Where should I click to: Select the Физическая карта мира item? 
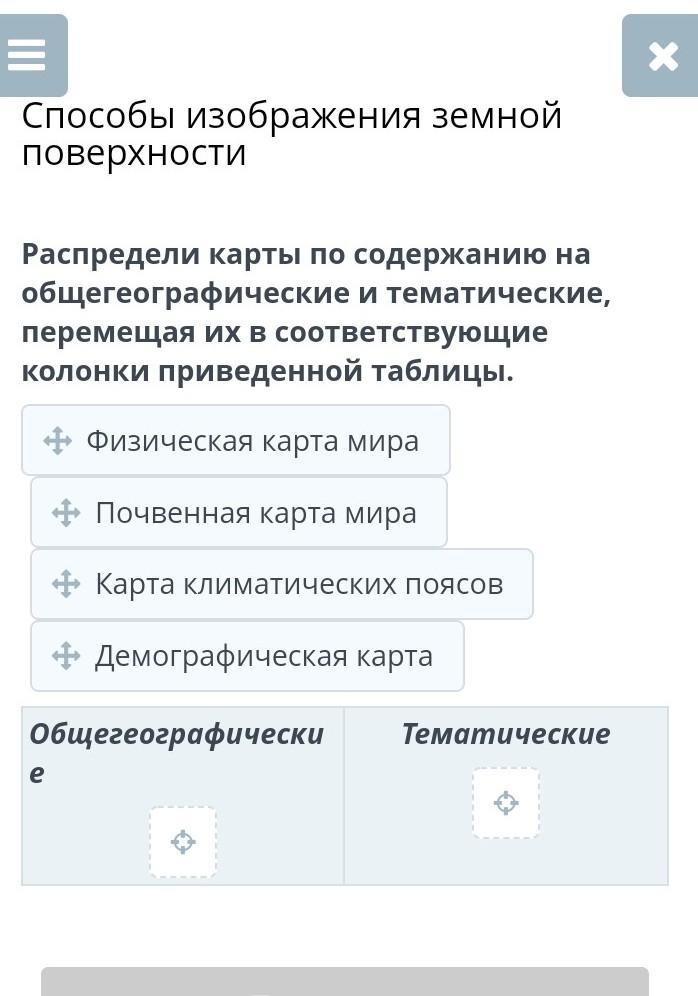236,440
